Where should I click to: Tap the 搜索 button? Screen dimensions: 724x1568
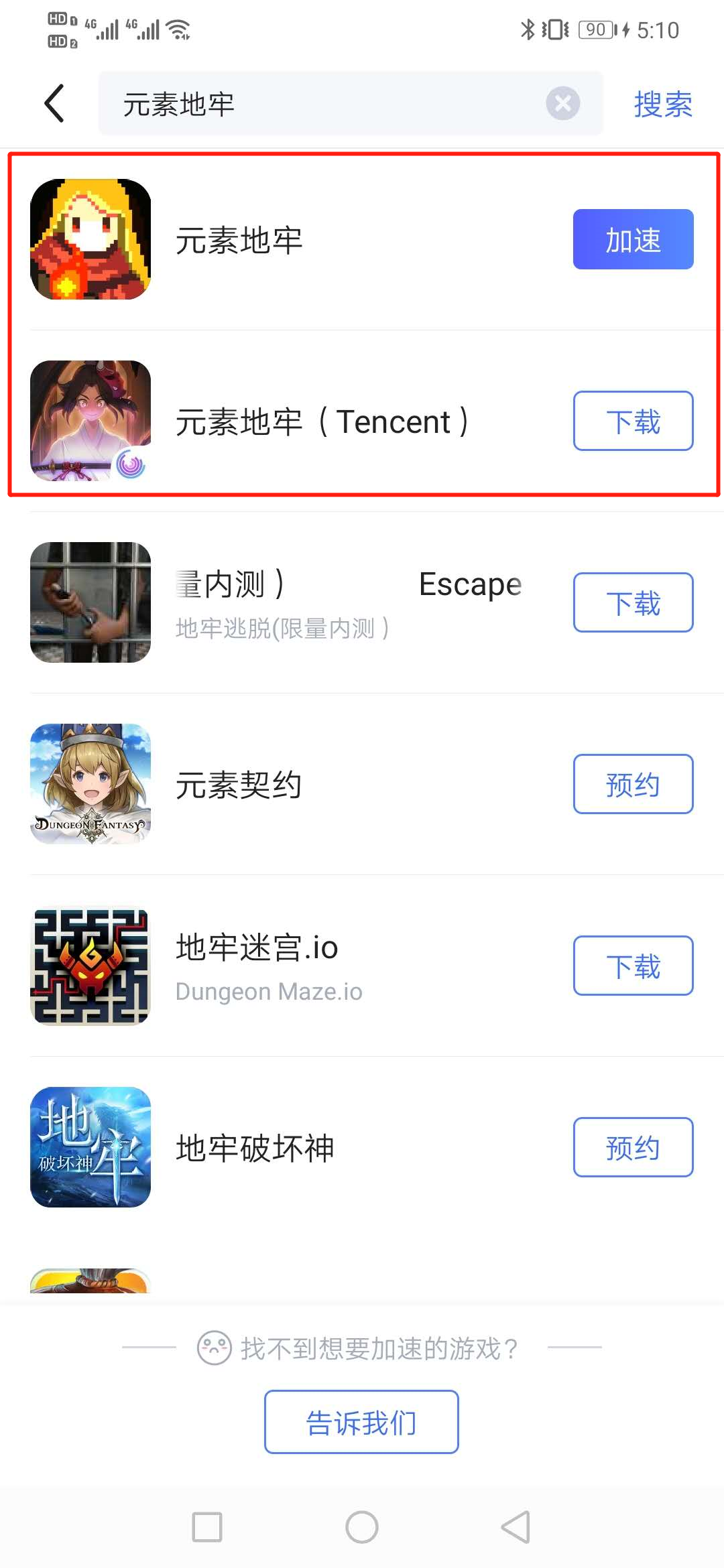(662, 105)
